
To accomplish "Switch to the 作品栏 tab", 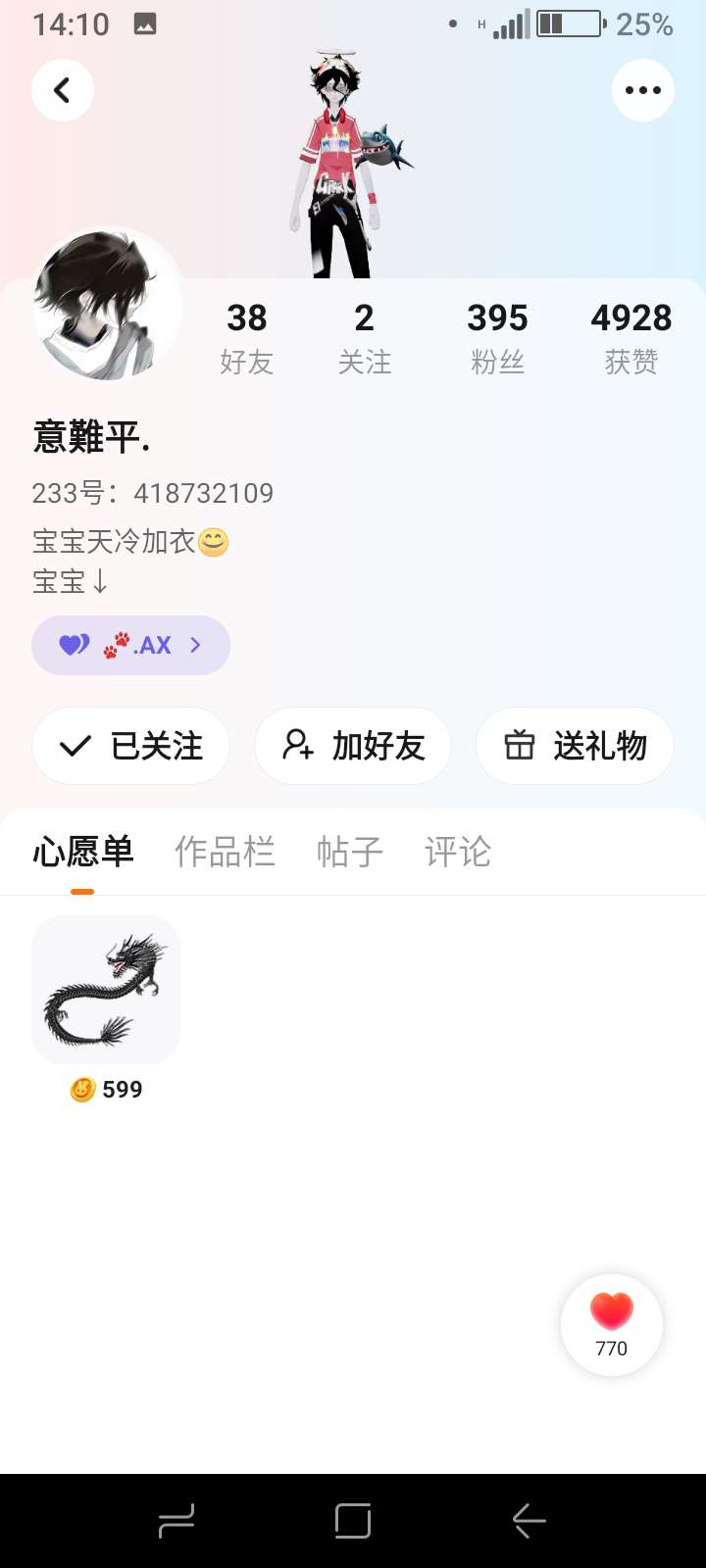I will [x=225, y=852].
